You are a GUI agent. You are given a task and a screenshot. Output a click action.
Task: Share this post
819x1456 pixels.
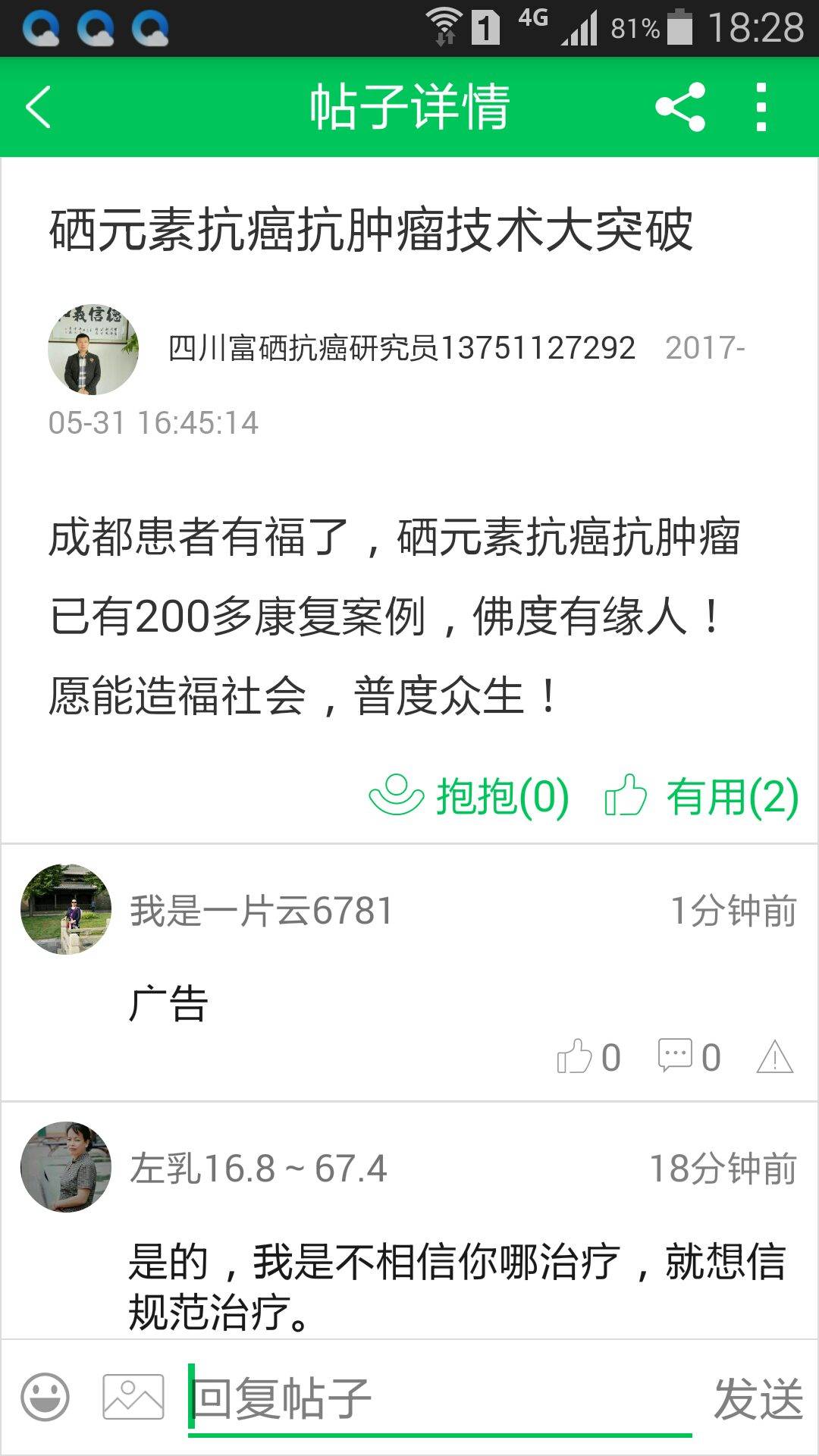pos(680,107)
